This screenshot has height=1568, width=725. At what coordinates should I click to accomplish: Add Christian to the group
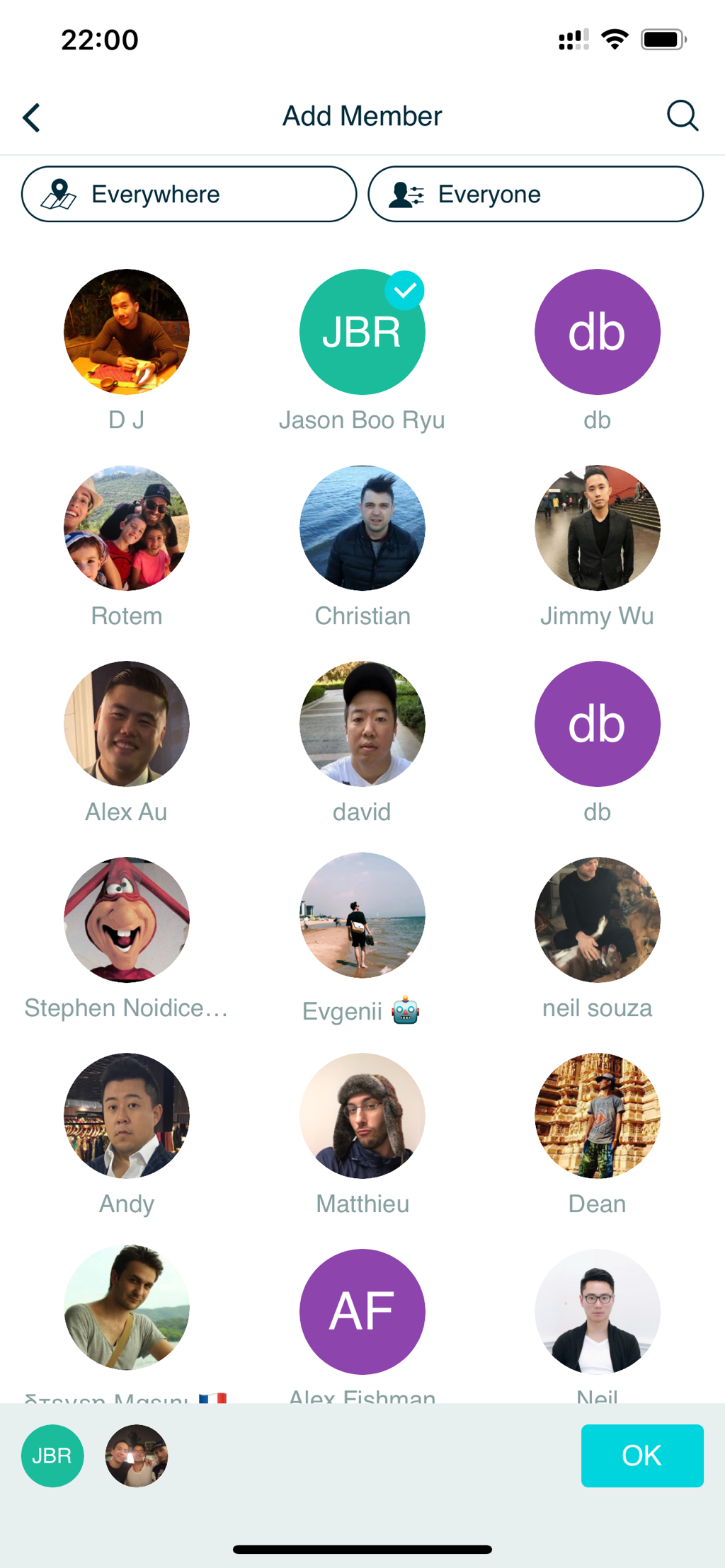click(x=362, y=529)
